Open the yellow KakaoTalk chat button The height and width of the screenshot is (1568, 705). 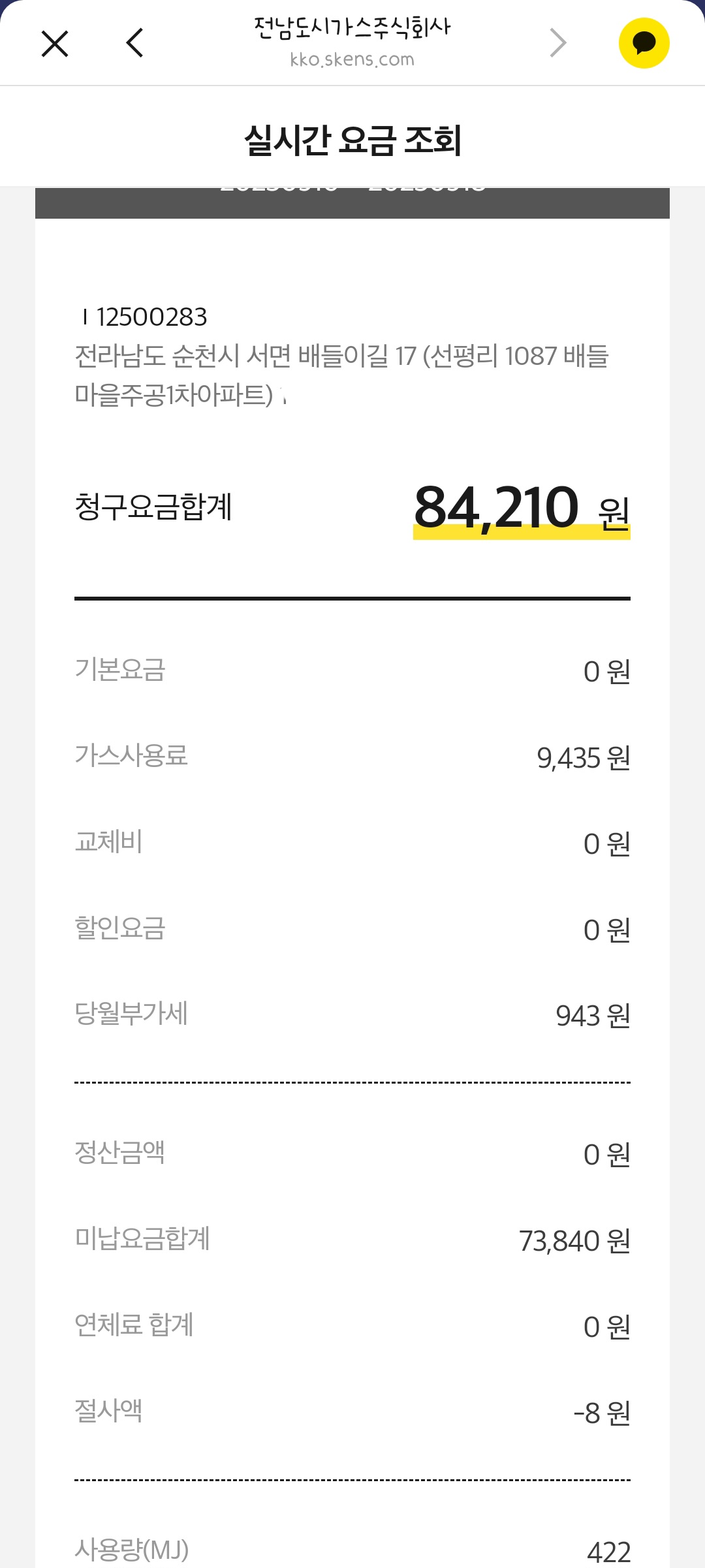click(644, 44)
